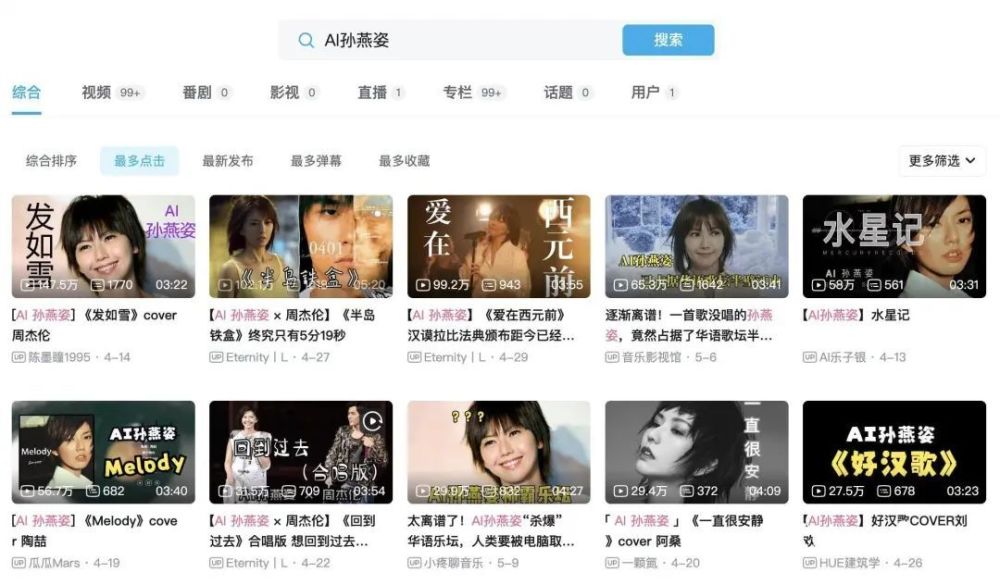Switch to the 用户 tab
The height and width of the screenshot is (585, 1000).
click(654, 93)
